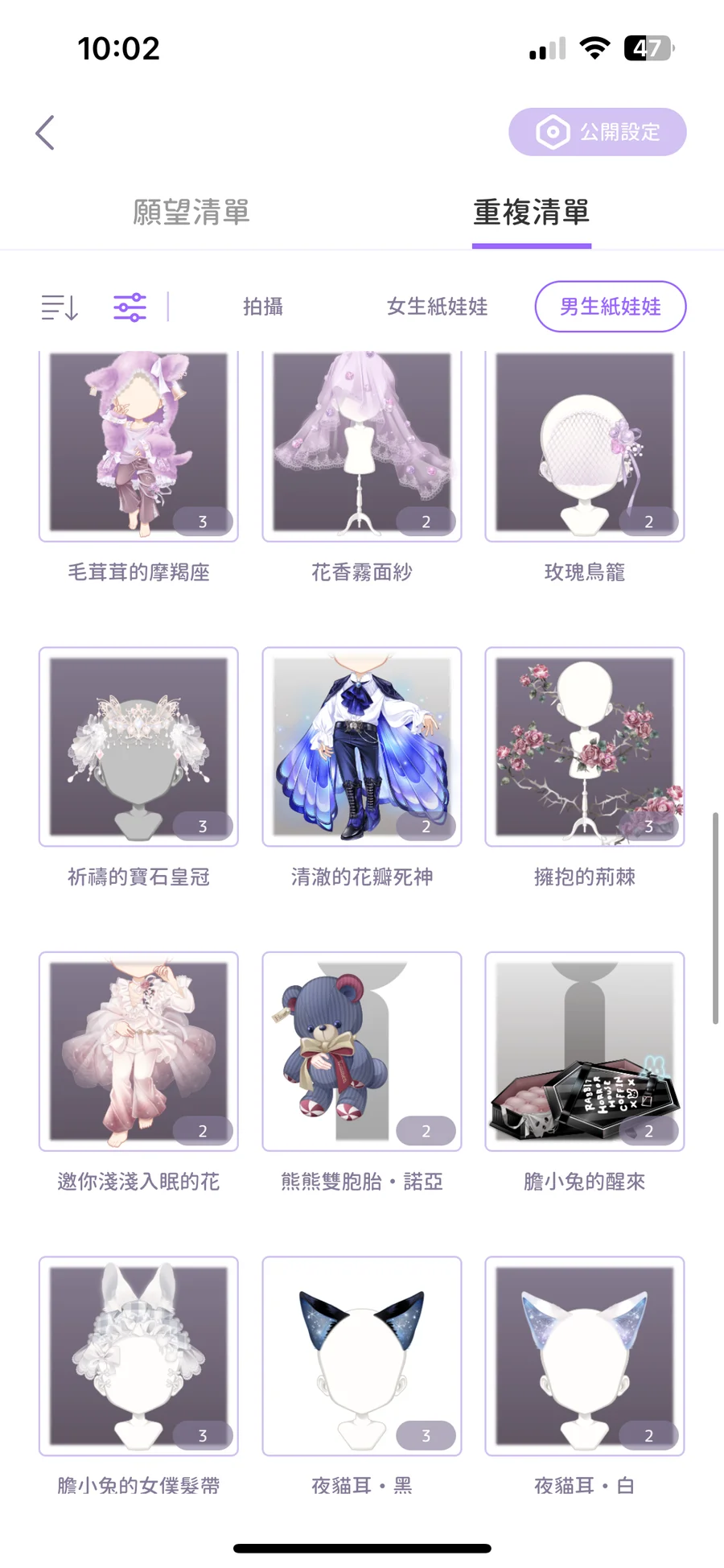Open item 花香霧面紗

pyautogui.click(x=362, y=445)
